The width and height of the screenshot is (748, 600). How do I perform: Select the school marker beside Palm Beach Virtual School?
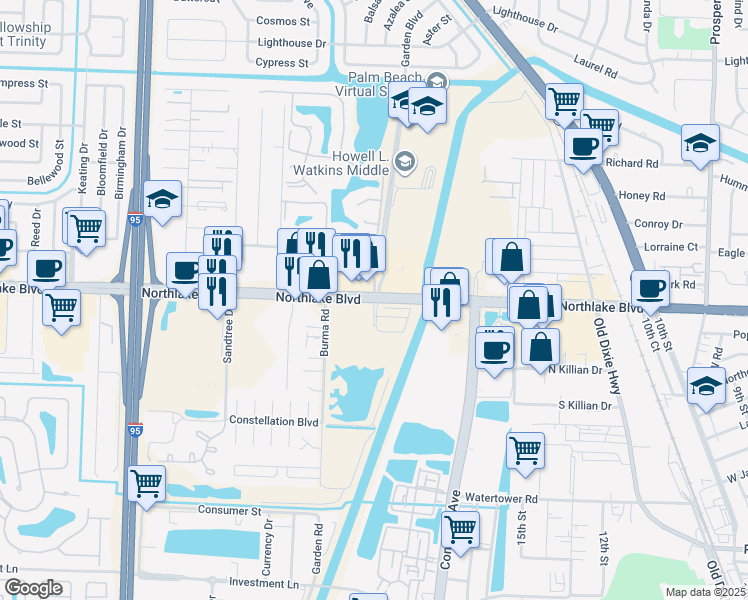tap(427, 108)
